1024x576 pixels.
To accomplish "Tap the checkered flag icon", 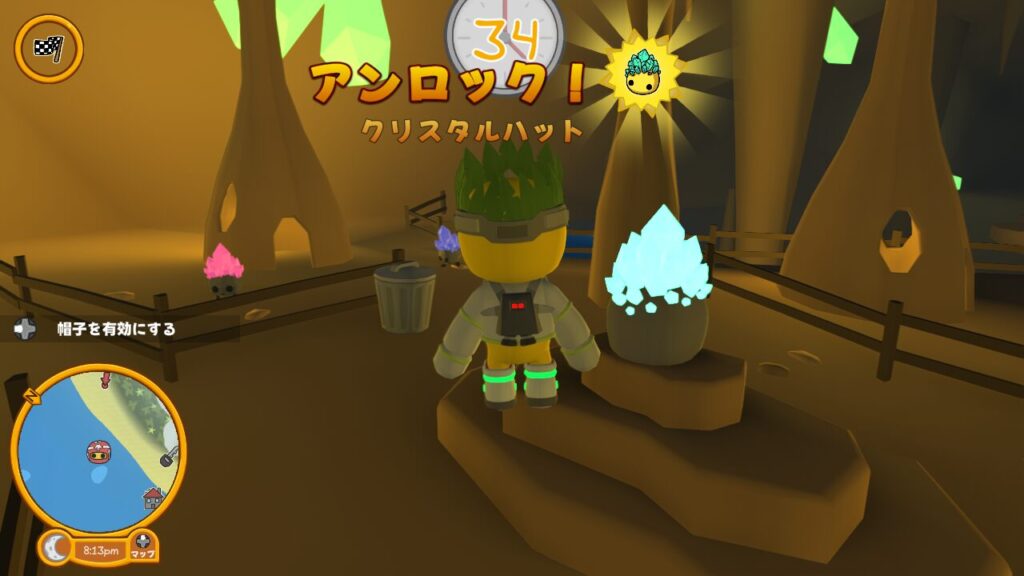I will (x=48, y=47).
